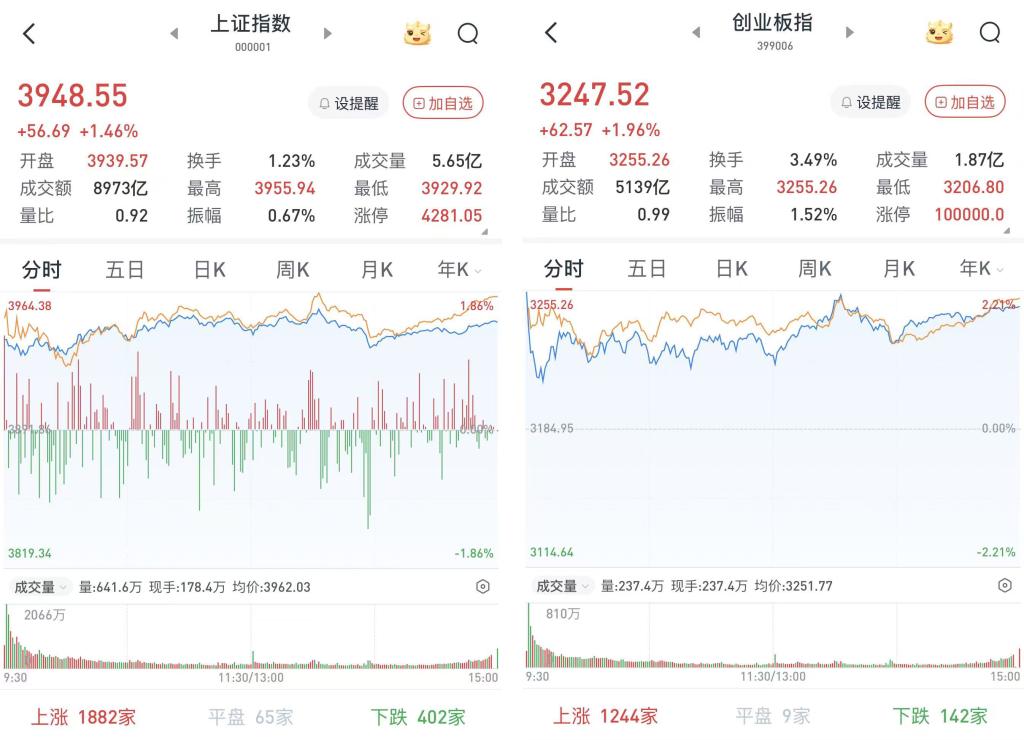This screenshot has width=1024, height=740.
Task: Open the 成交量 indicator selector under 创业板指
Action: [562, 587]
